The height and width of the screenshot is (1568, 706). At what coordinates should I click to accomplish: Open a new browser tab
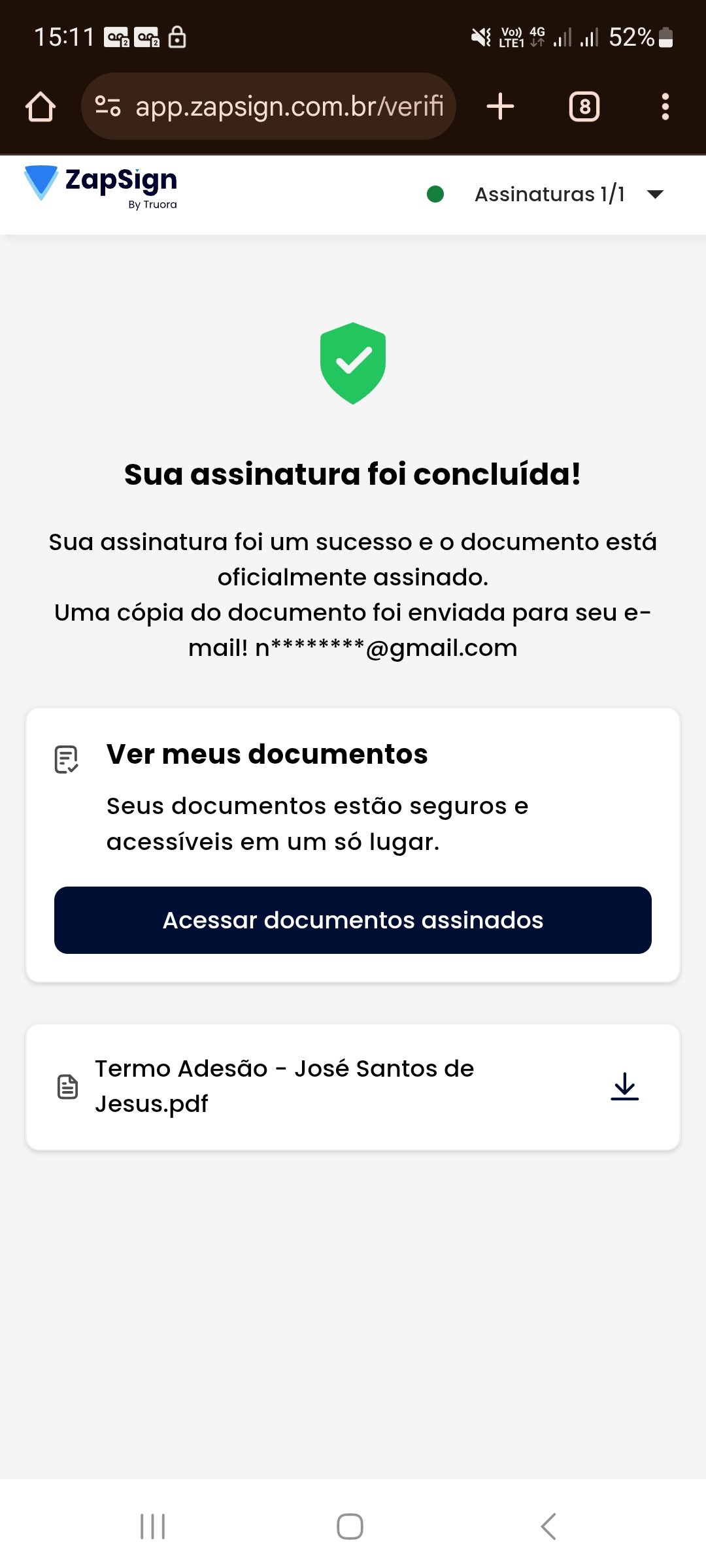501,106
